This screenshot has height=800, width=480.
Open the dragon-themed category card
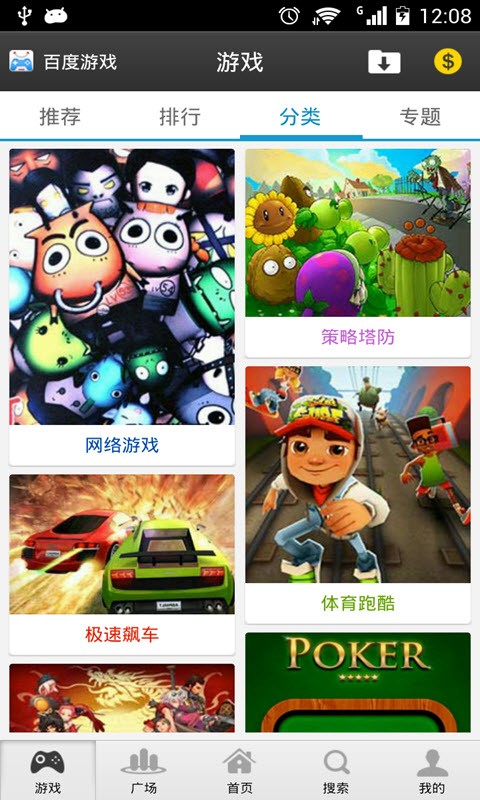click(x=122, y=698)
